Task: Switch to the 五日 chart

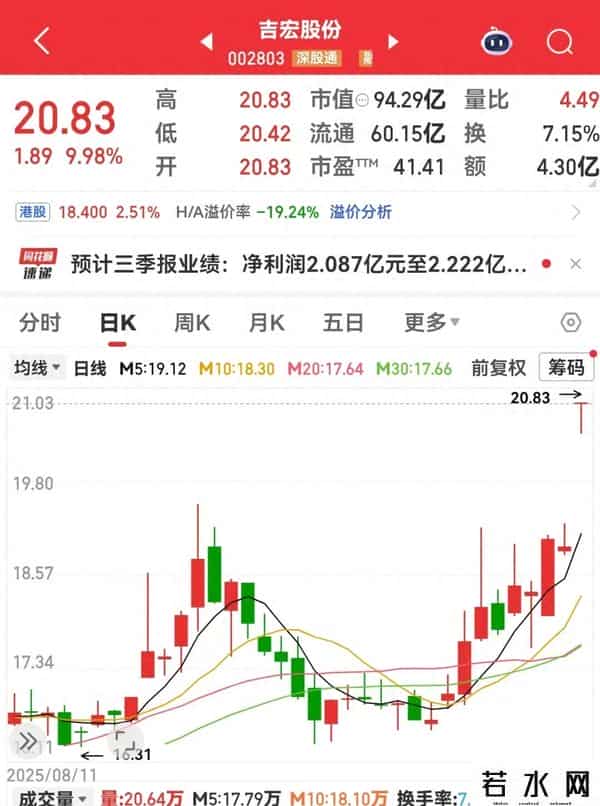Action: (343, 323)
